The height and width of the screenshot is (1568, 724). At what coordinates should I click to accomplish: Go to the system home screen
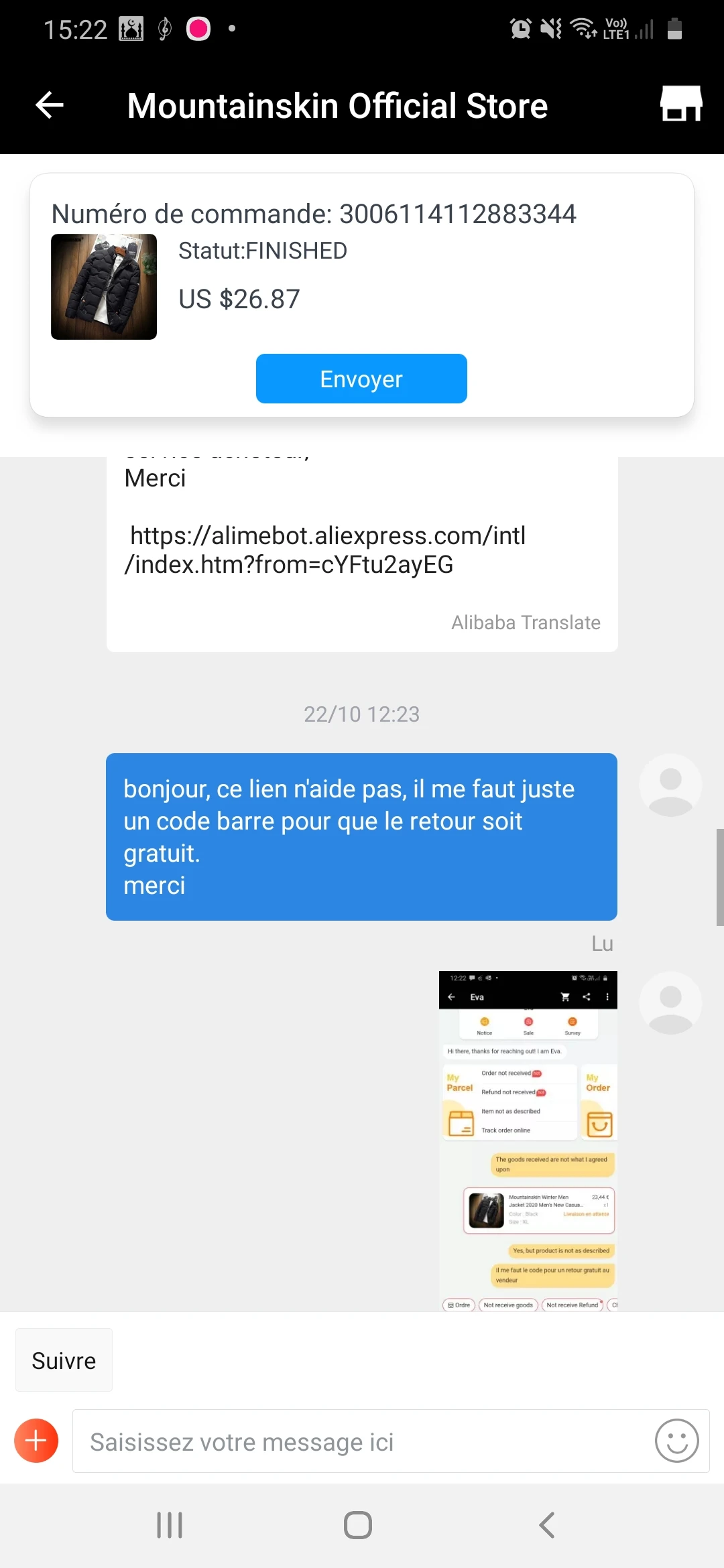(x=357, y=1525)
